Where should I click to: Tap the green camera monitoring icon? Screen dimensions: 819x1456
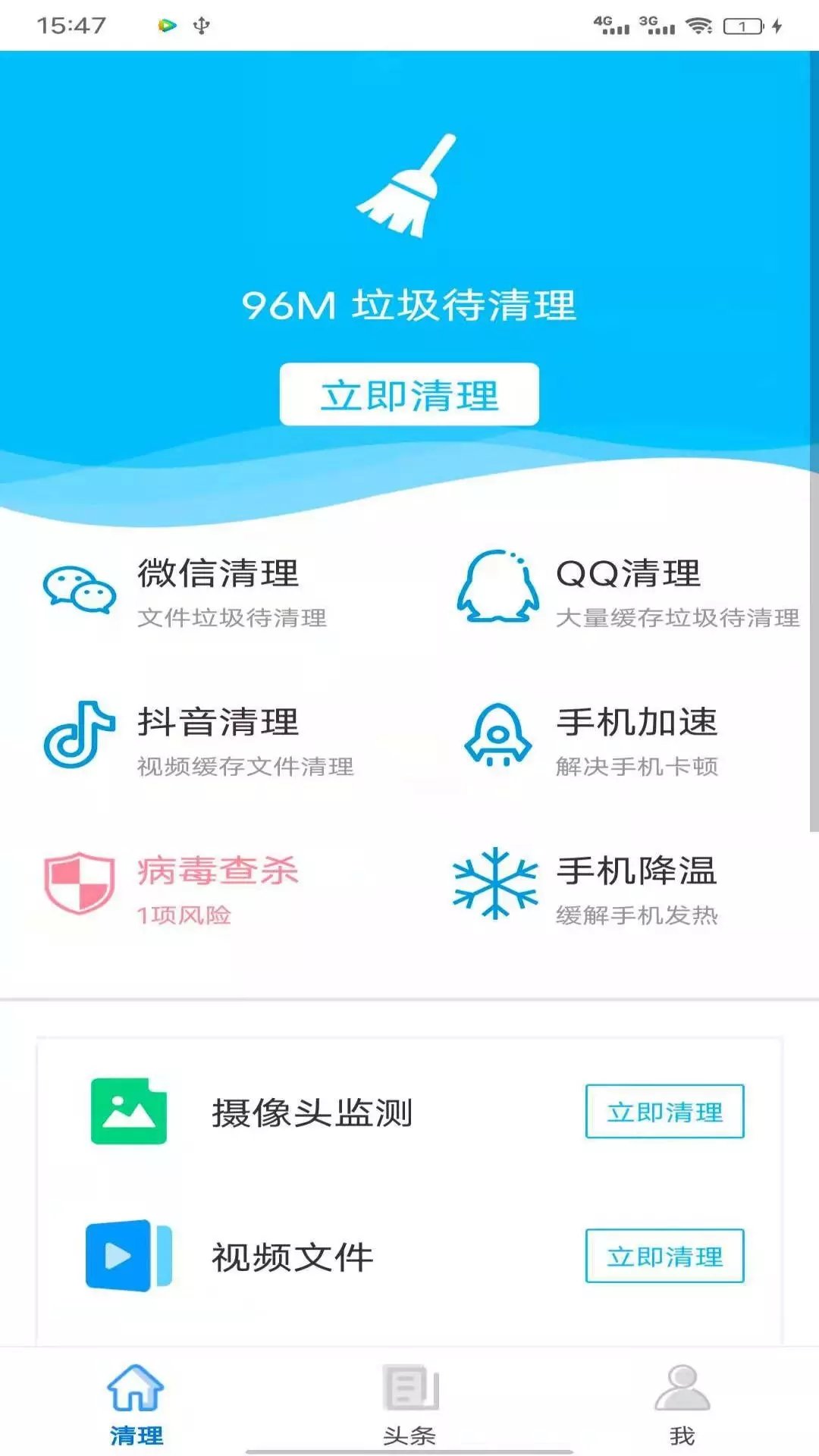click(x=129, y=1111)
